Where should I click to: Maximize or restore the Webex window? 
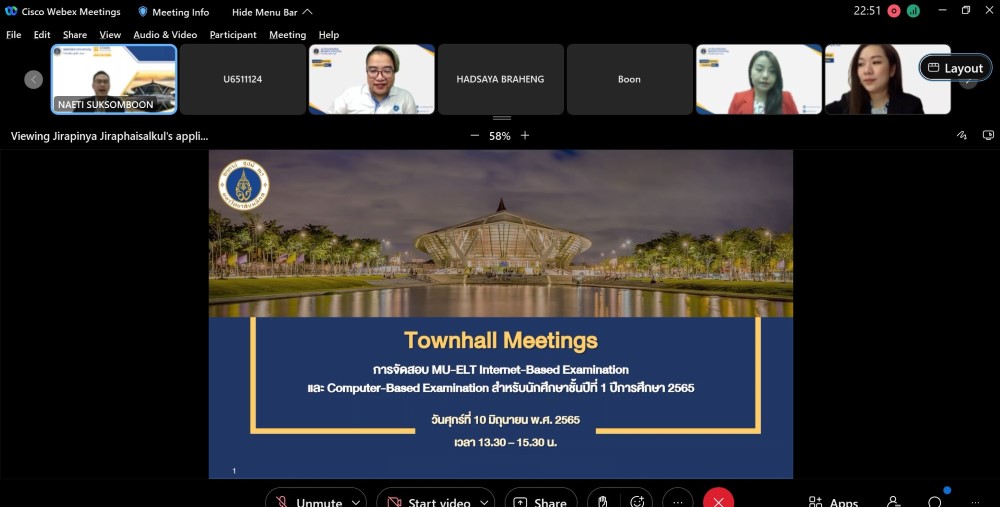(966, 11)
